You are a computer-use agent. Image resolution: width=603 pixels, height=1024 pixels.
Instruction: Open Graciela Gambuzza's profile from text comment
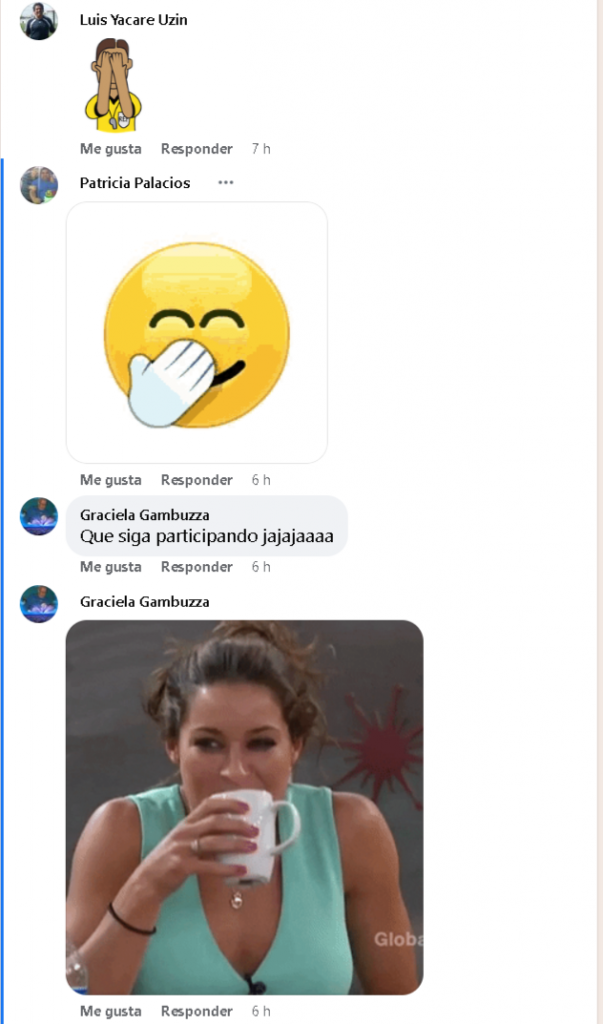[x=144, y=515]
